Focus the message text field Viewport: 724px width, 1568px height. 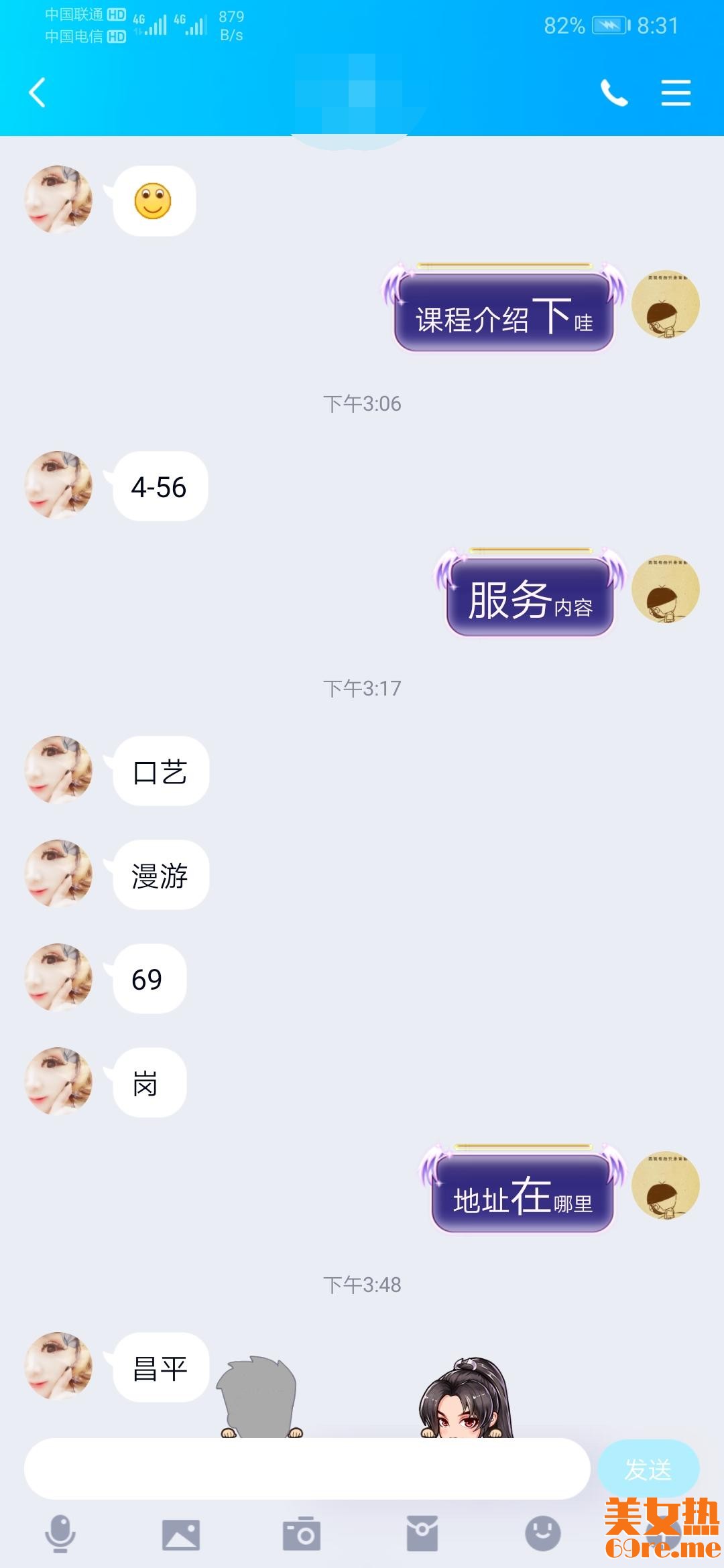coord(307,1469)
